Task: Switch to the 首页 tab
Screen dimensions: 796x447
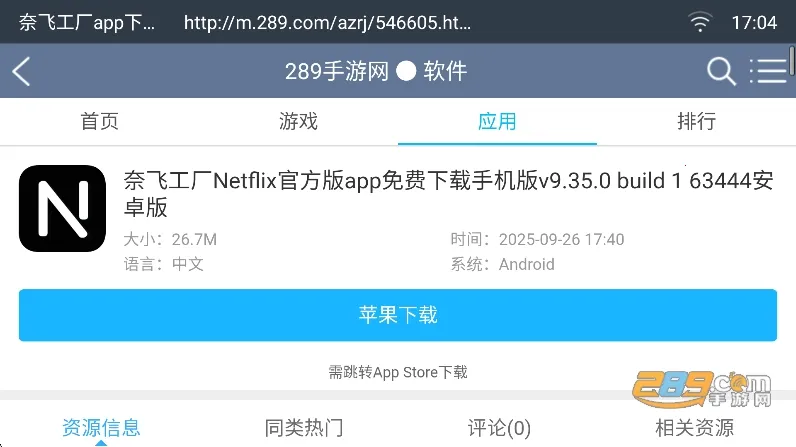Action: point(99,122)
